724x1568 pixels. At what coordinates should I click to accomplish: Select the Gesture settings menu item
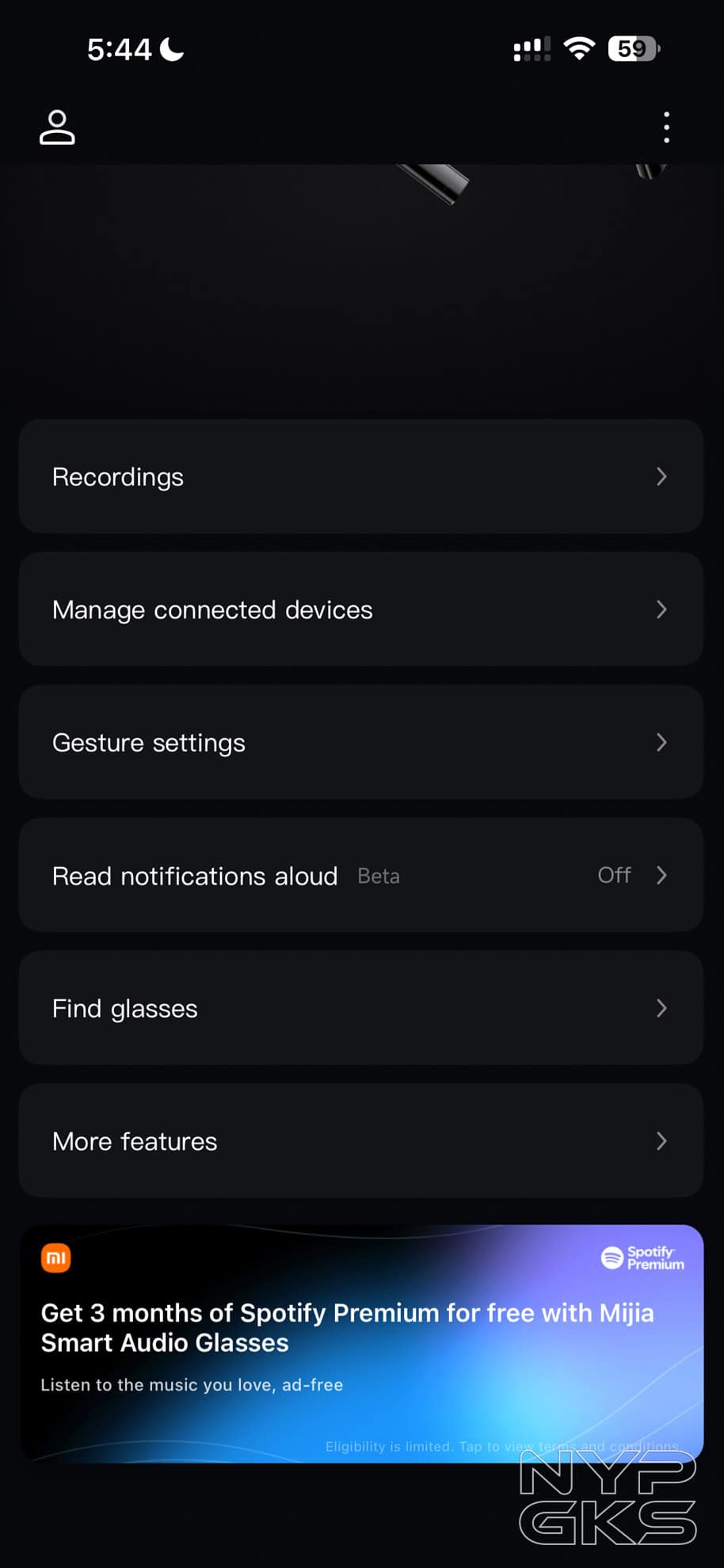pos(361,742)
